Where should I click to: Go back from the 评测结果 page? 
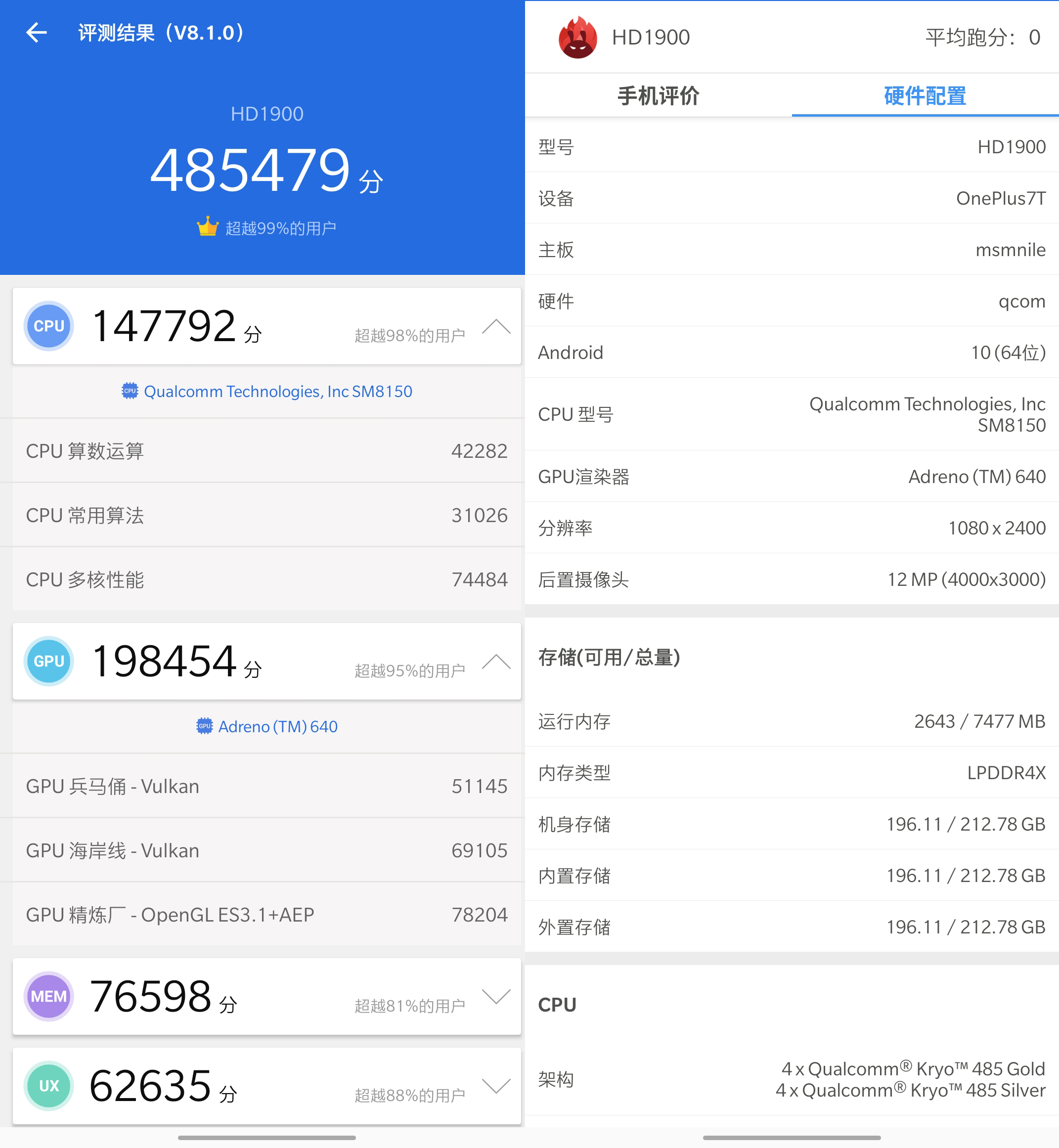37,33
